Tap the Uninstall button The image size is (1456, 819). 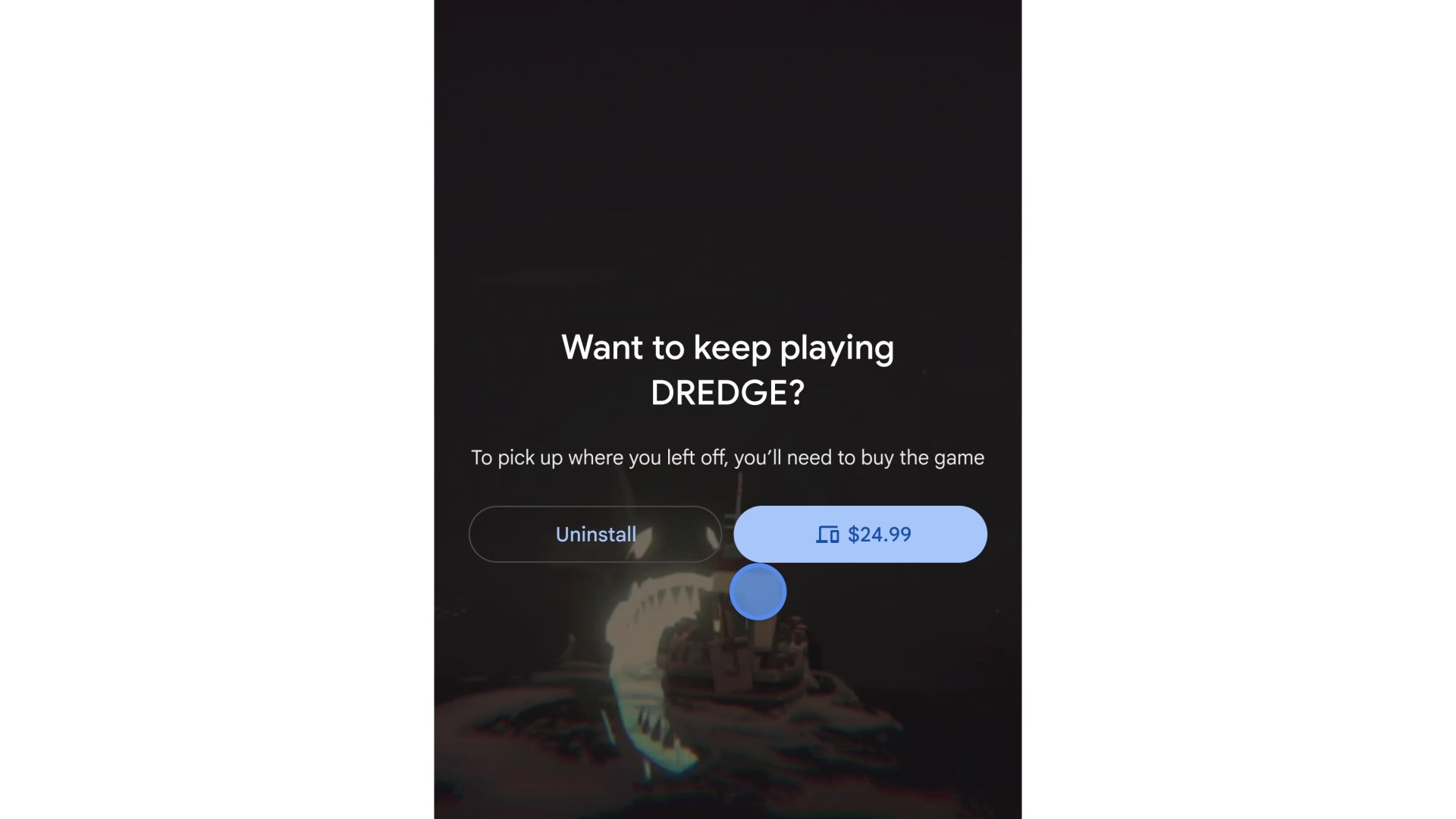[x=595, y=534]
